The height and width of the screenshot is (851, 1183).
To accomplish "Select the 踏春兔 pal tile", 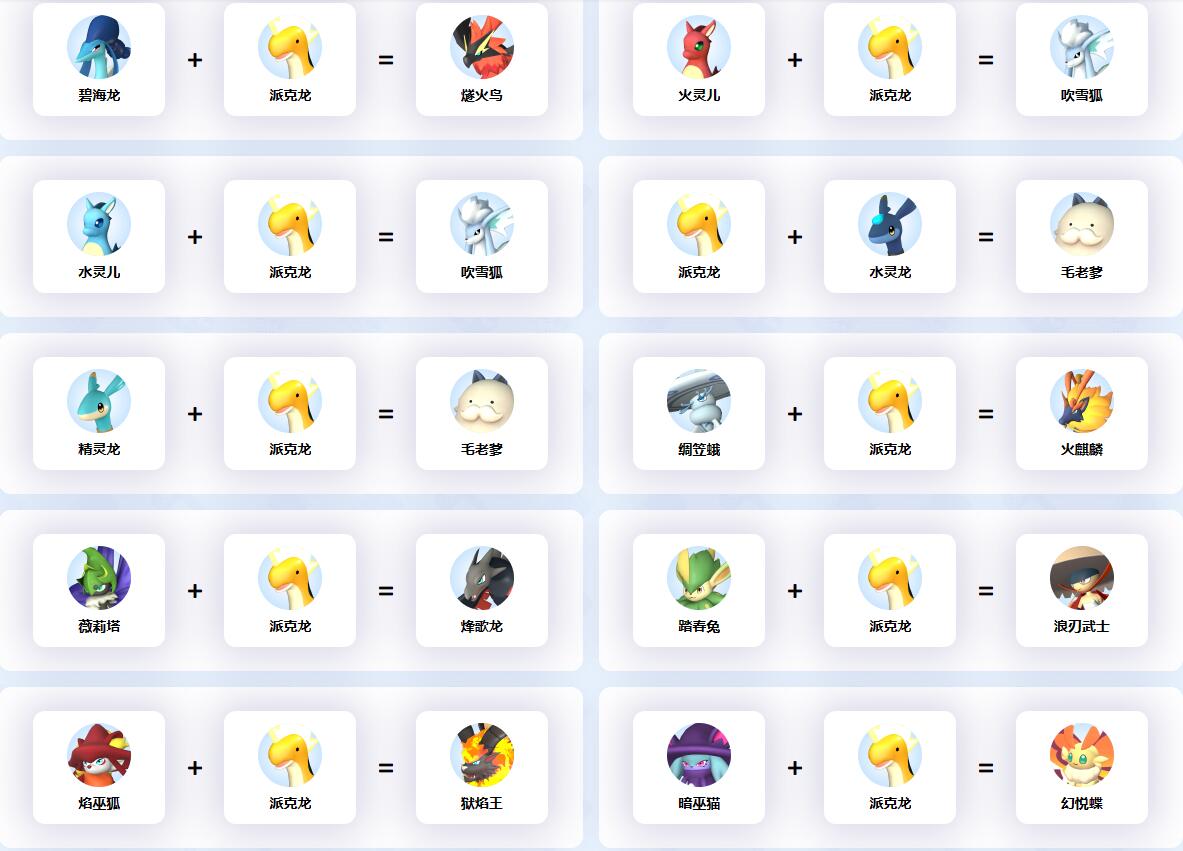I will pyautogui.click(x=698, y=590).
